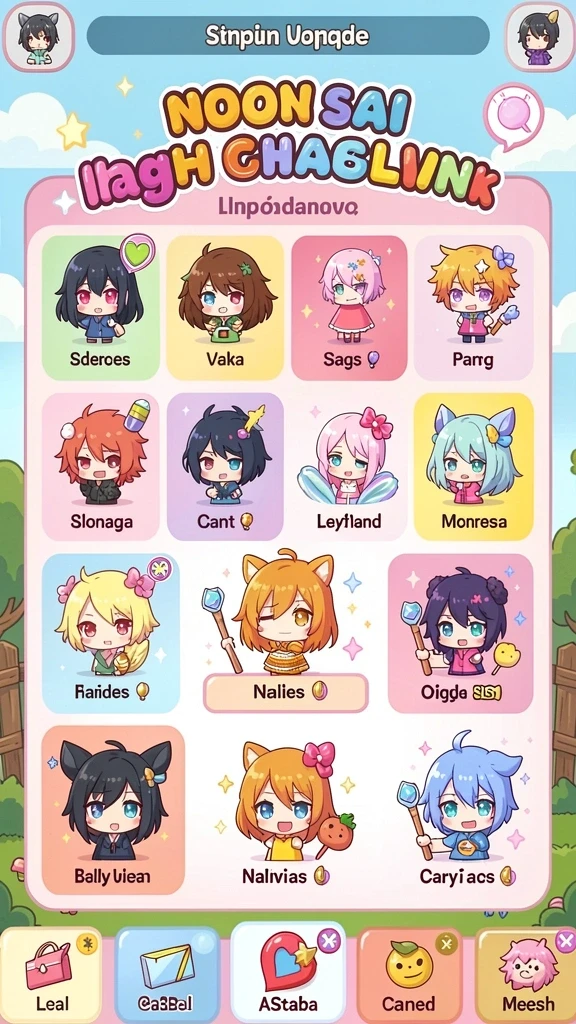Select the Sderoes character card

coord(101,308)
